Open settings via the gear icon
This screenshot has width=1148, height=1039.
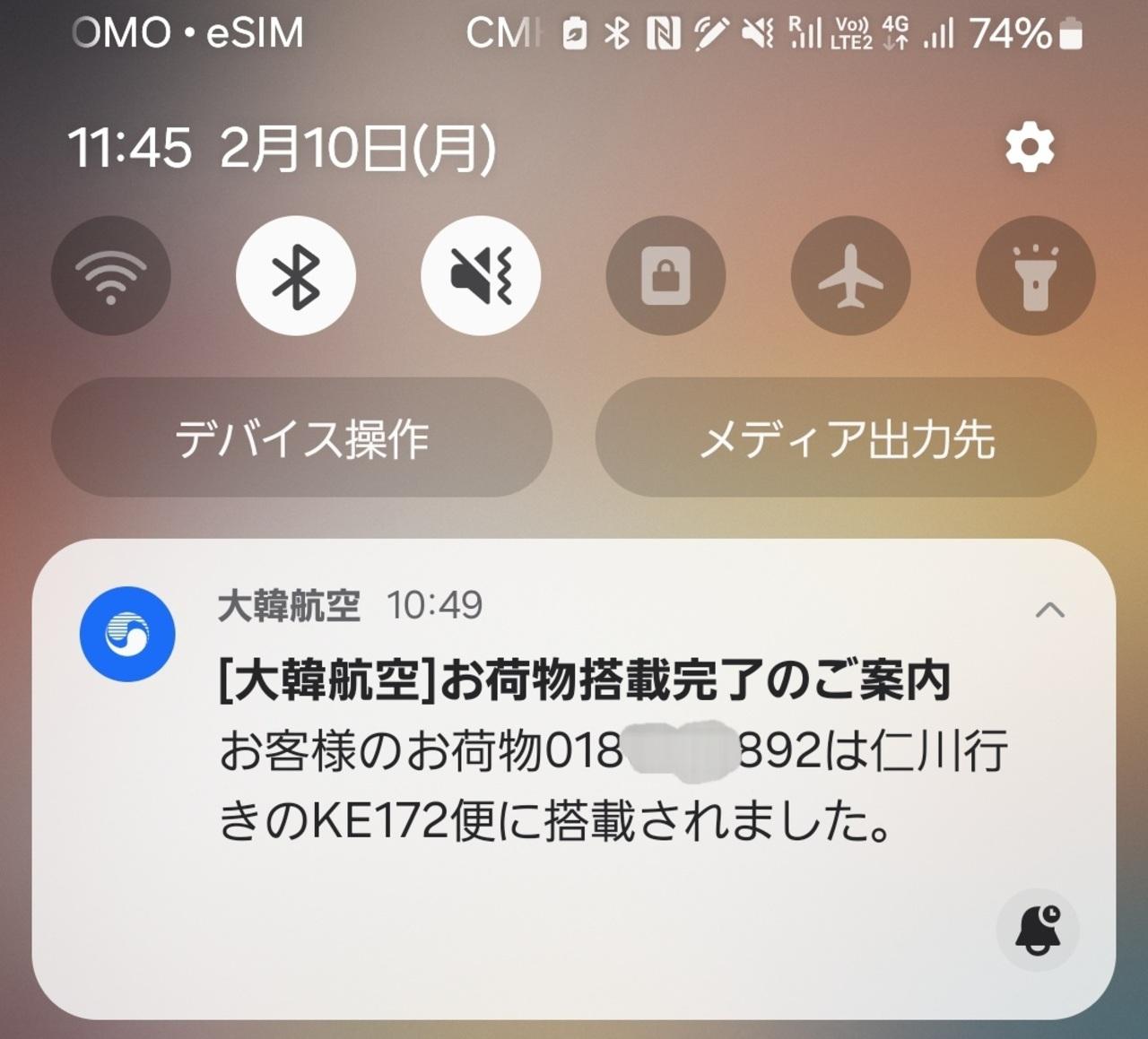pyautogui.click(x=1030, y=148)
